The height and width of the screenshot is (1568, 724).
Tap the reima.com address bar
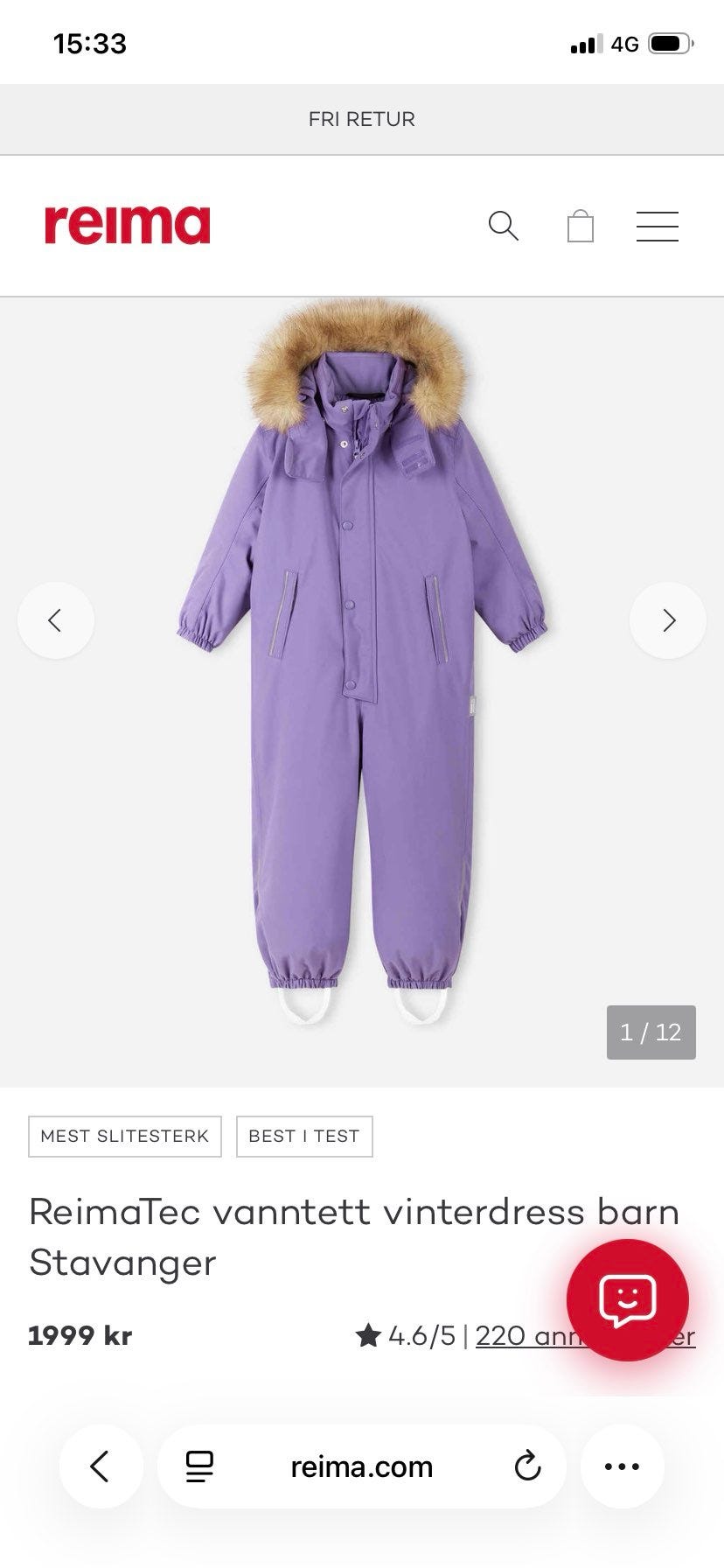tap(362, 1466)
